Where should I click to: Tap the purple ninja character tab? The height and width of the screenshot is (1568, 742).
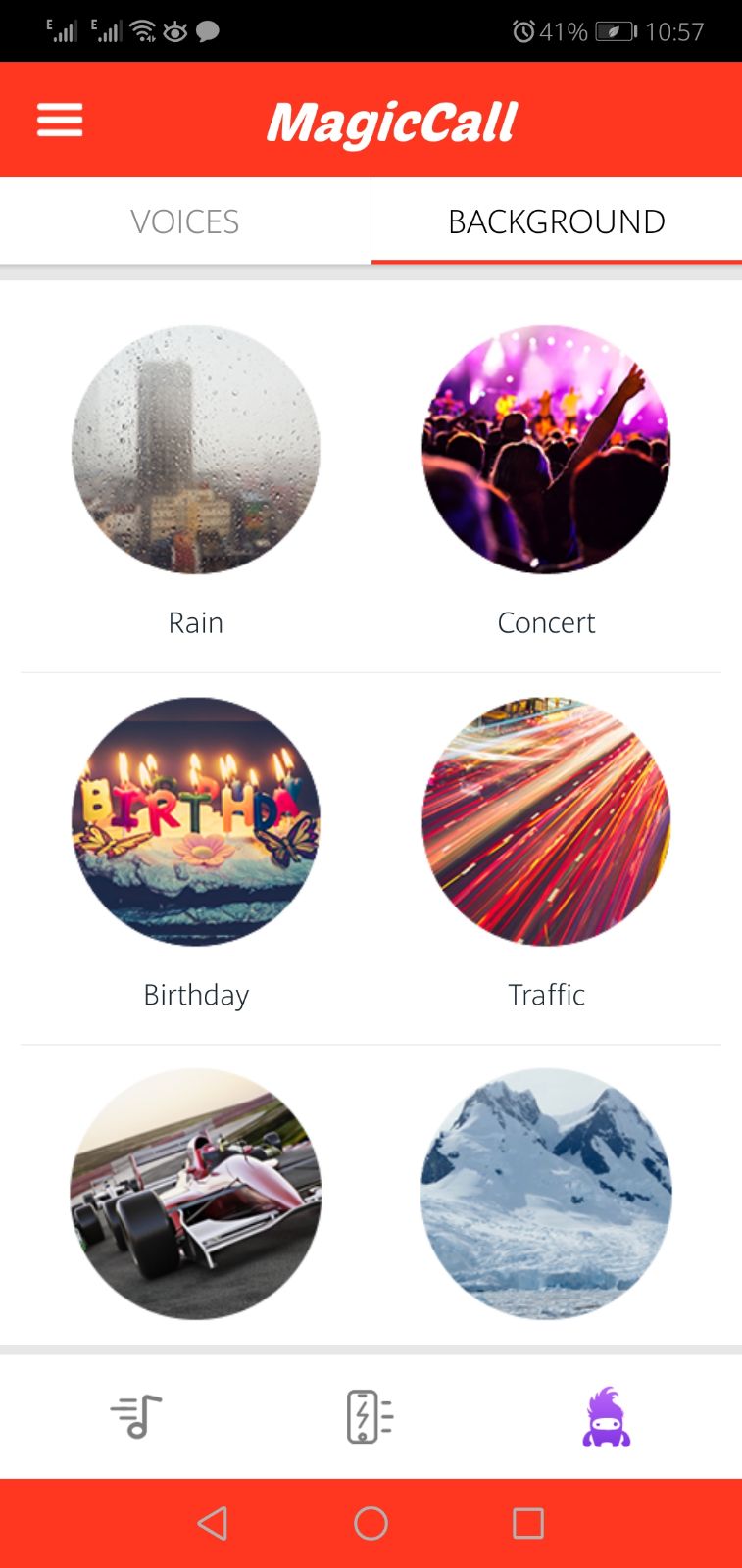(x=606, y=1417)
